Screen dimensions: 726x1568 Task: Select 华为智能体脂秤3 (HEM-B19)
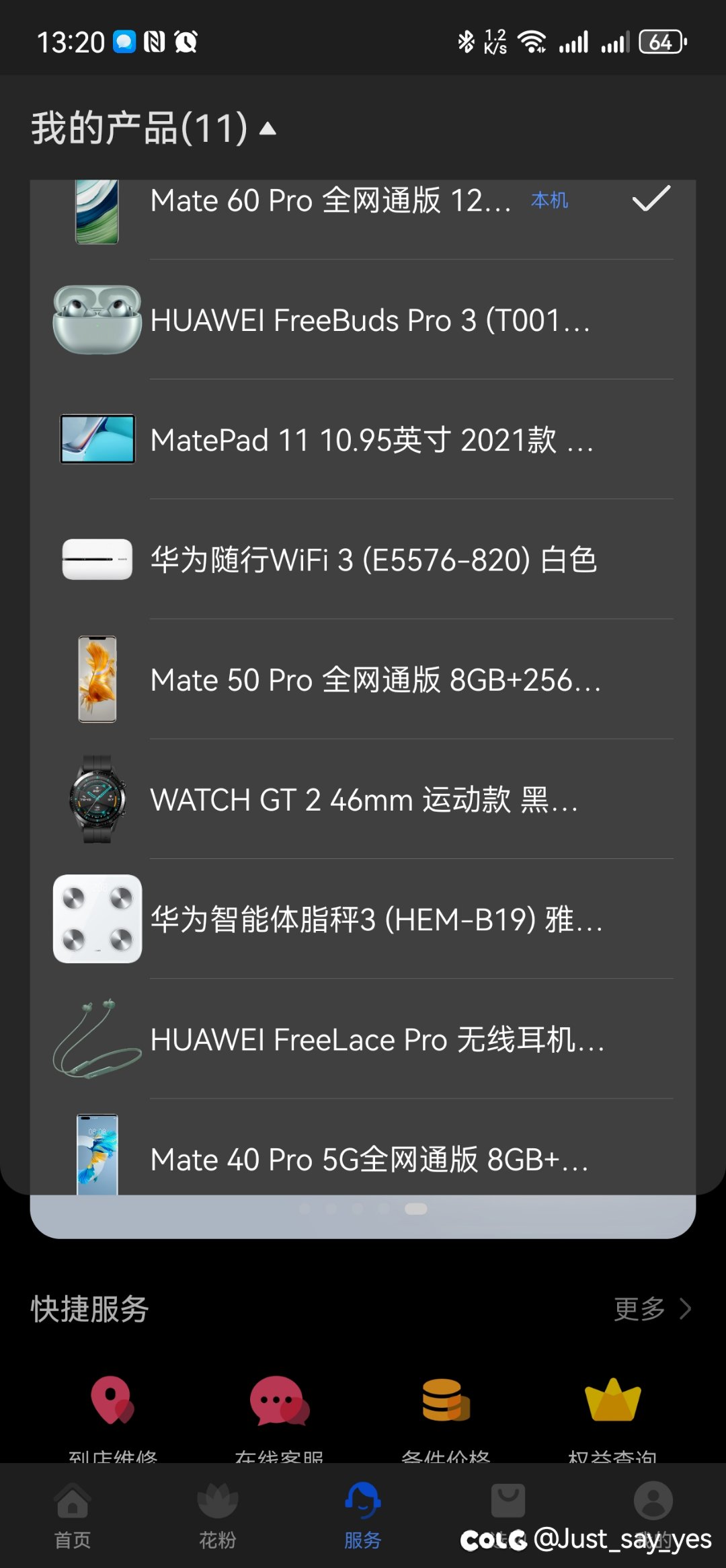click(363, 919)
